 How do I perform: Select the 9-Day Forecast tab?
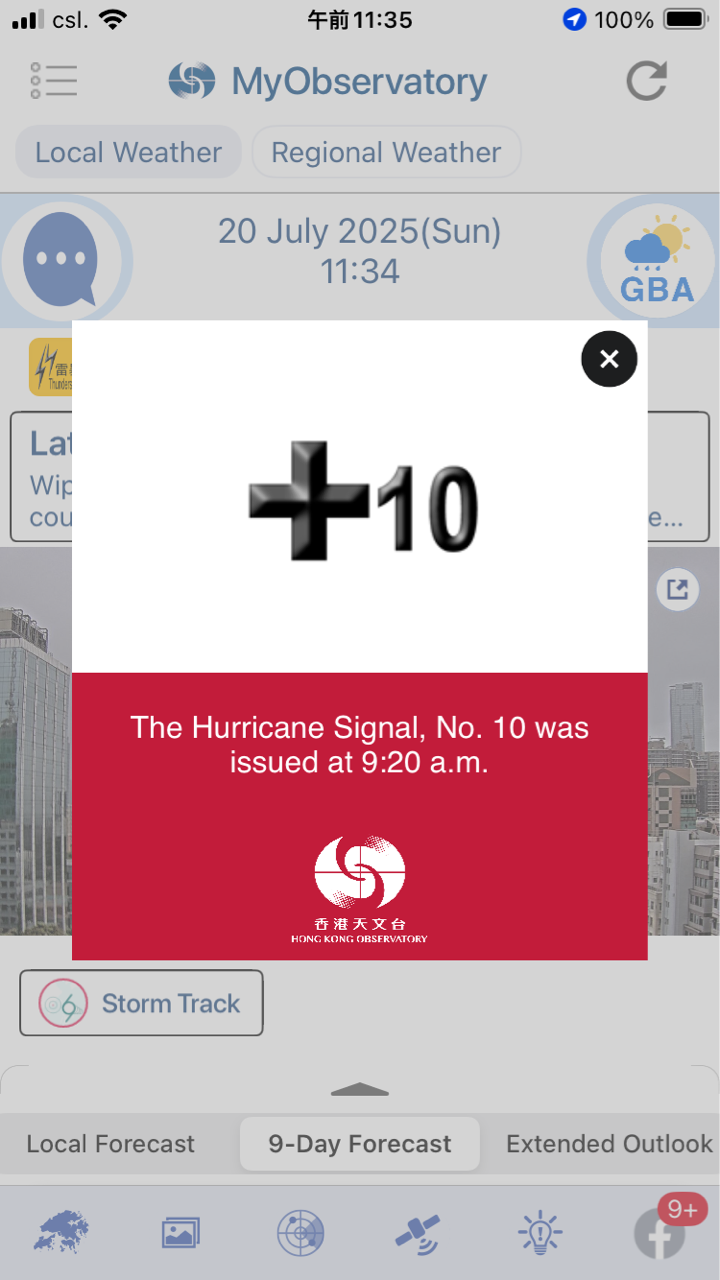[x=360, y=1144]
